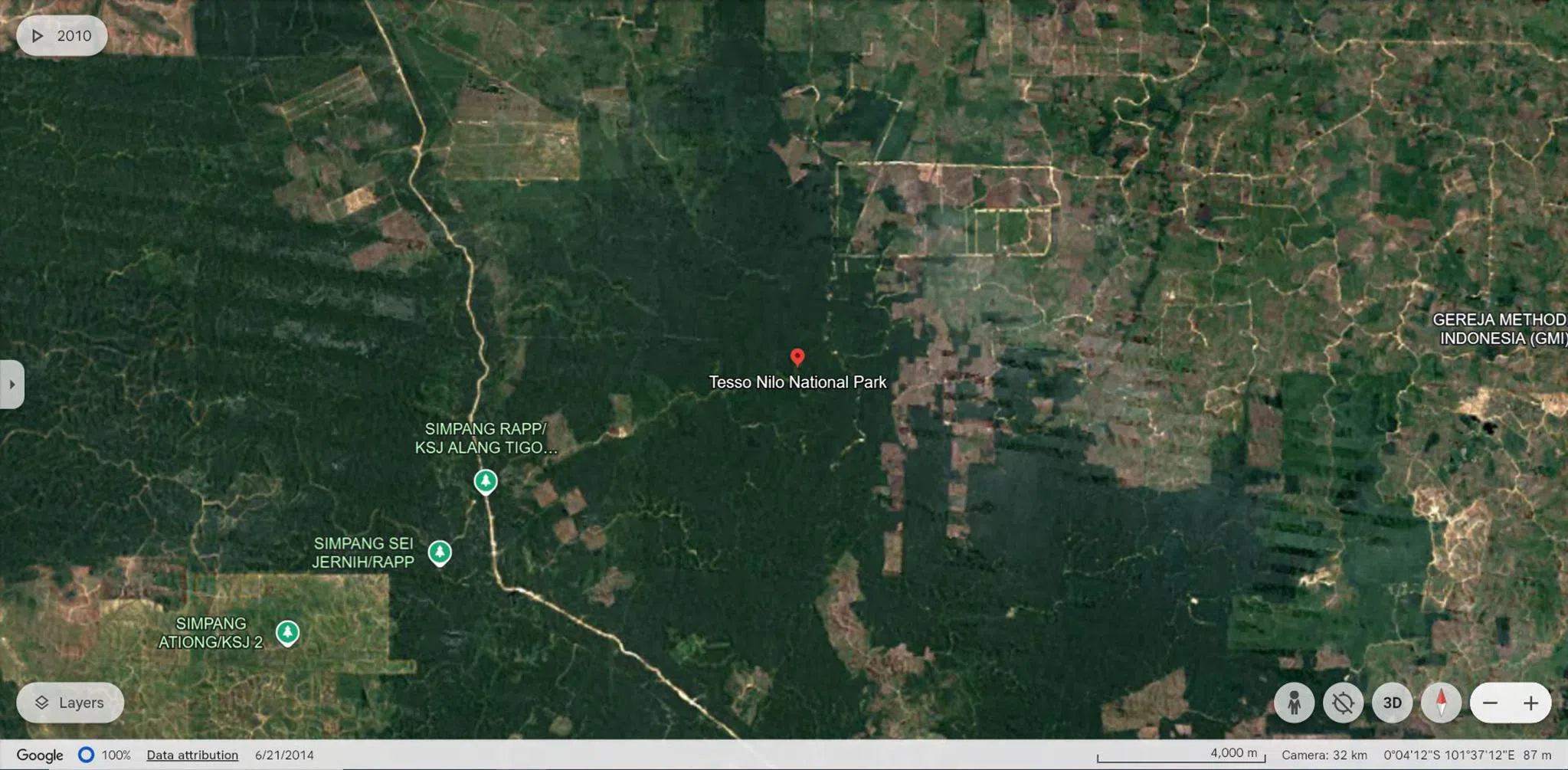Toggle the globe rotation icon

pos(1343,703)
